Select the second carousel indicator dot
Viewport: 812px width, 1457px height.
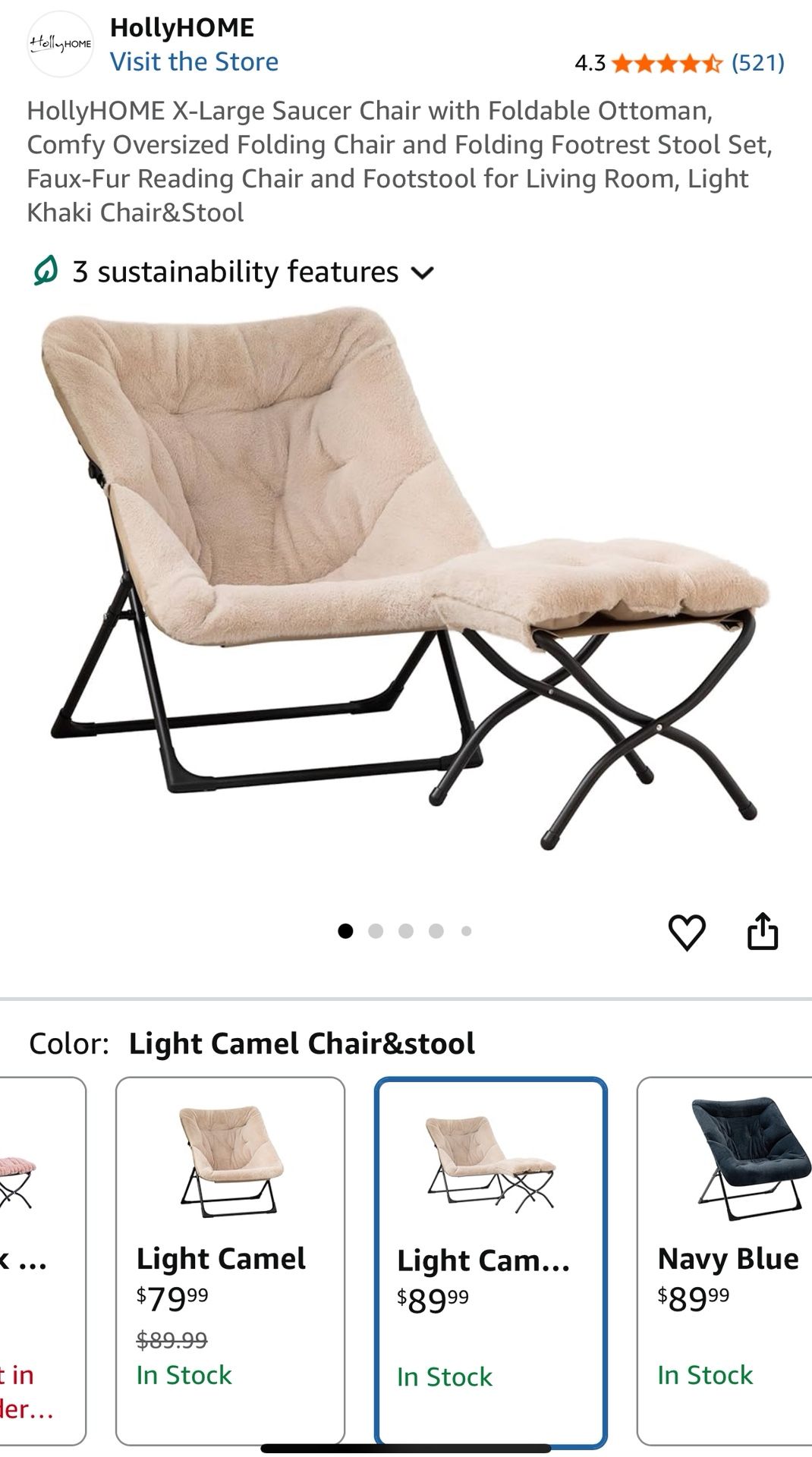point(376,931)
